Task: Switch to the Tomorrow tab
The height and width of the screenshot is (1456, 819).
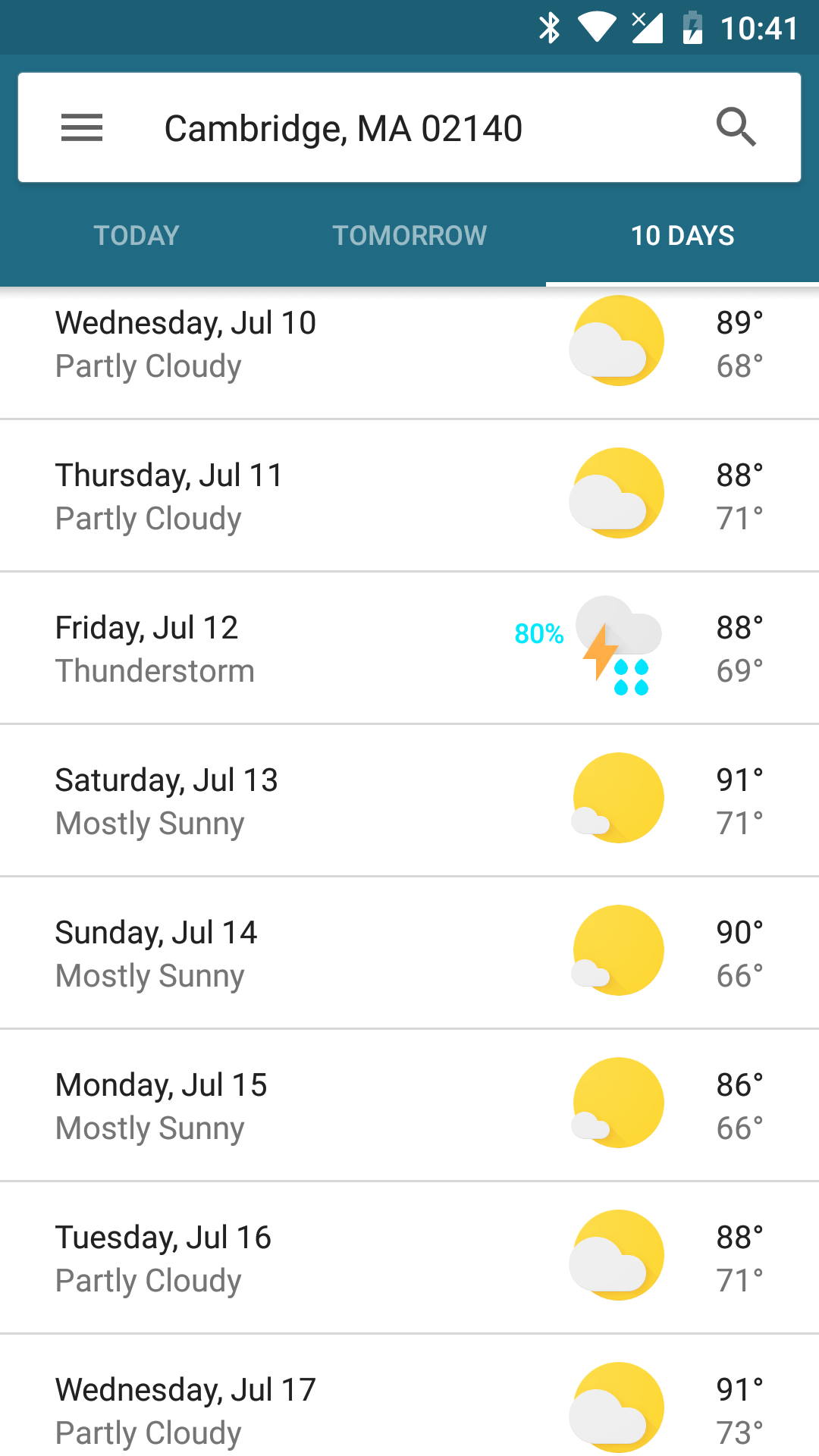Action: (409, 236)
